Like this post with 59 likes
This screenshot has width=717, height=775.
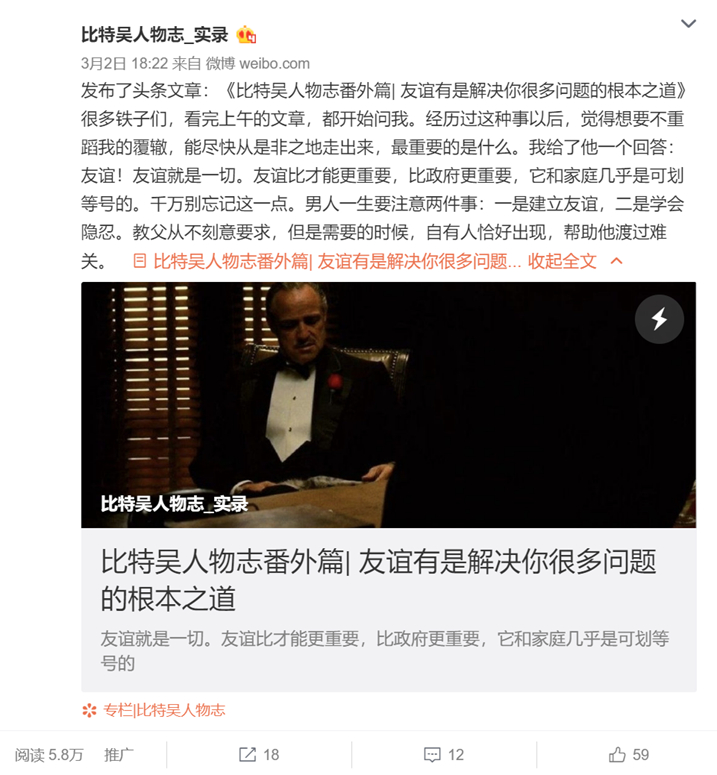[629, 754]
